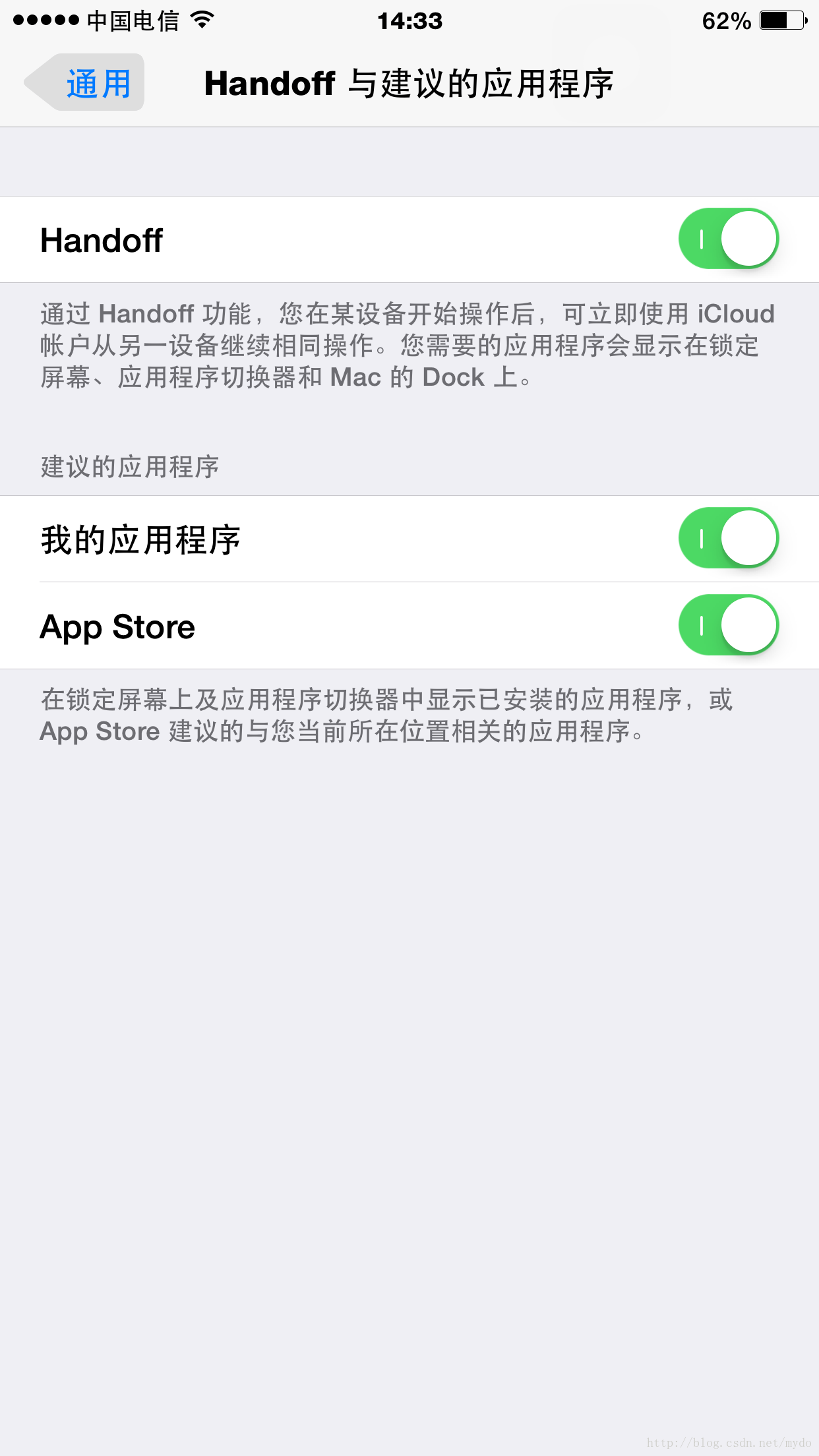Go back to 通用 settings

coord(84,82)
